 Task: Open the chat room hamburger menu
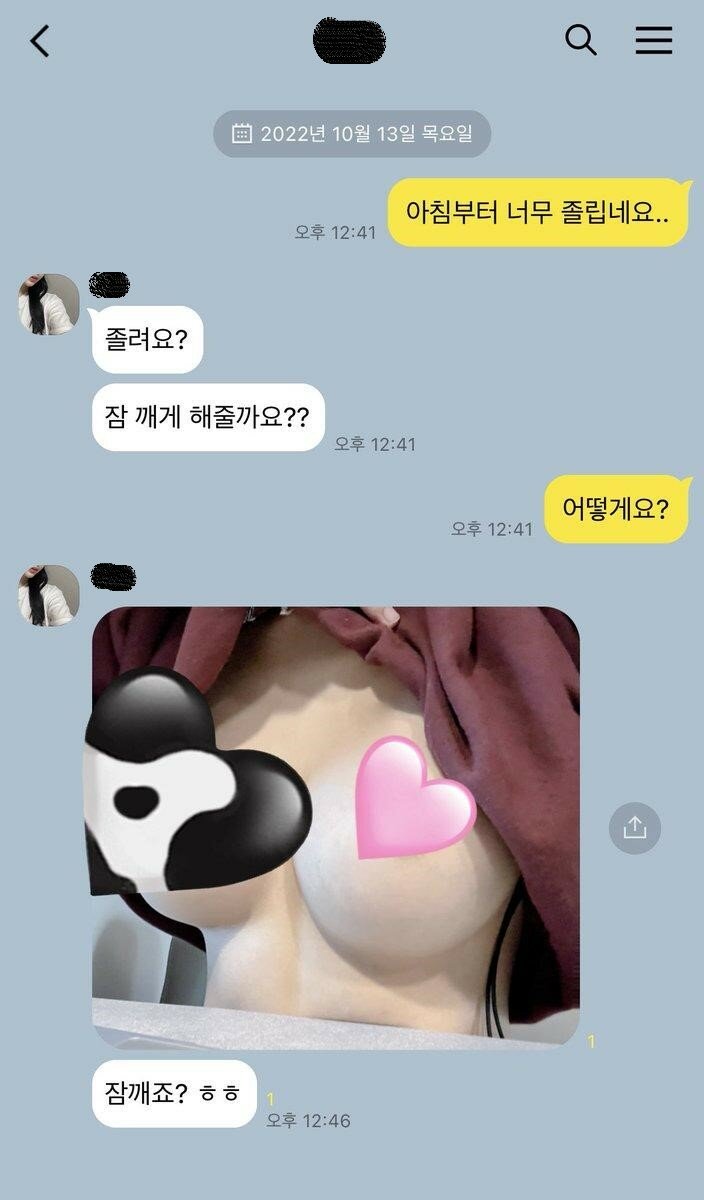point(653,40)
